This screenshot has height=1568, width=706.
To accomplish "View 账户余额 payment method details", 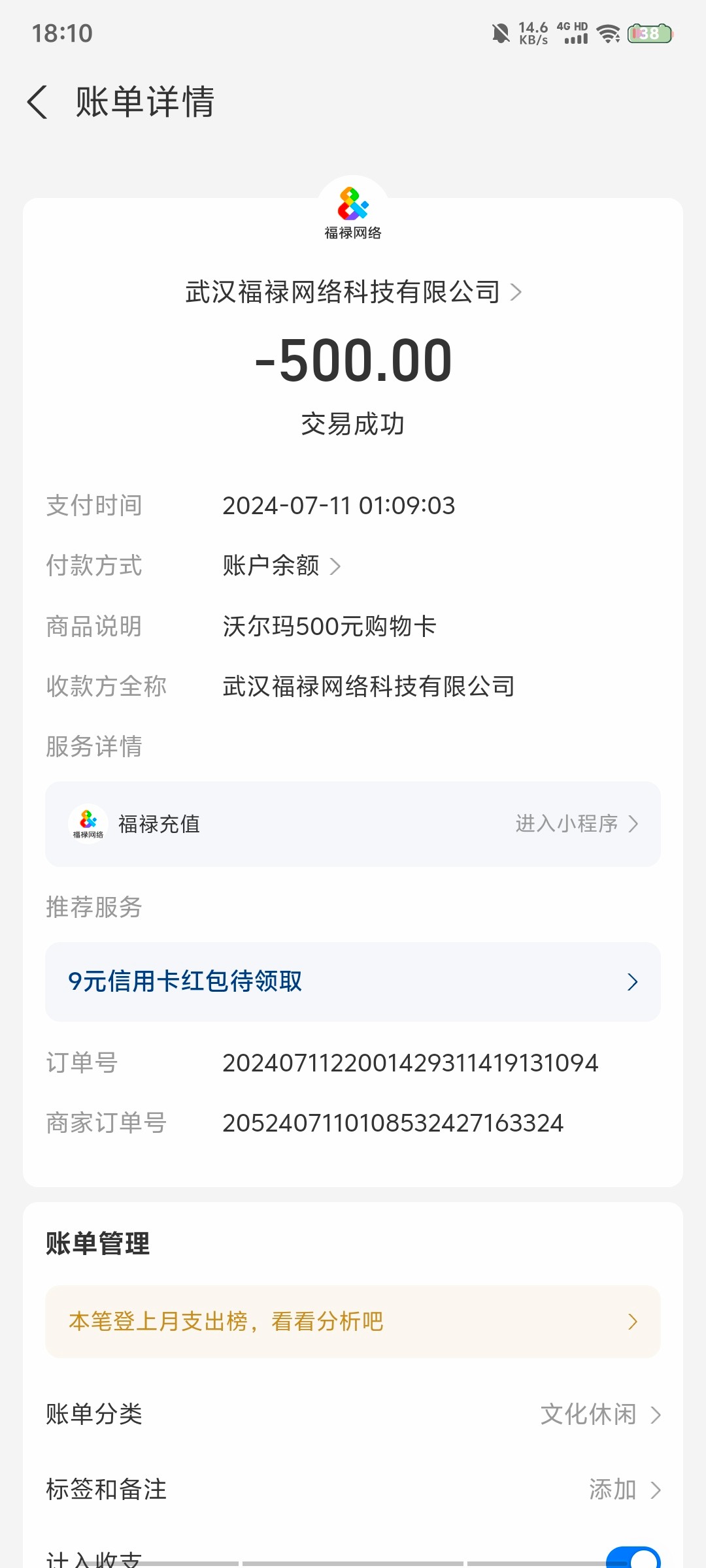I will (x=281, y=566).
